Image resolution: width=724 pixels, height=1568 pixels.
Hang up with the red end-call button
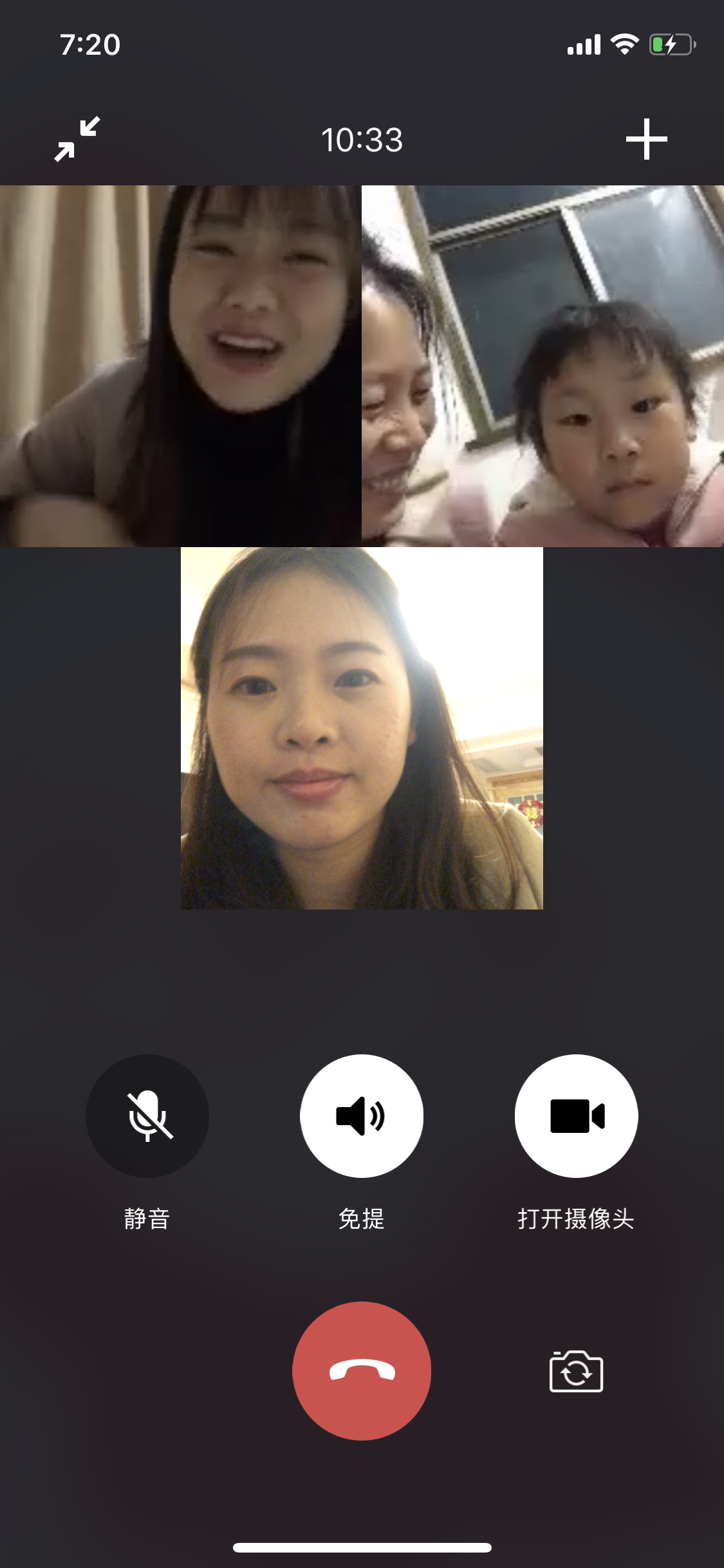(x=362, y=1370)
